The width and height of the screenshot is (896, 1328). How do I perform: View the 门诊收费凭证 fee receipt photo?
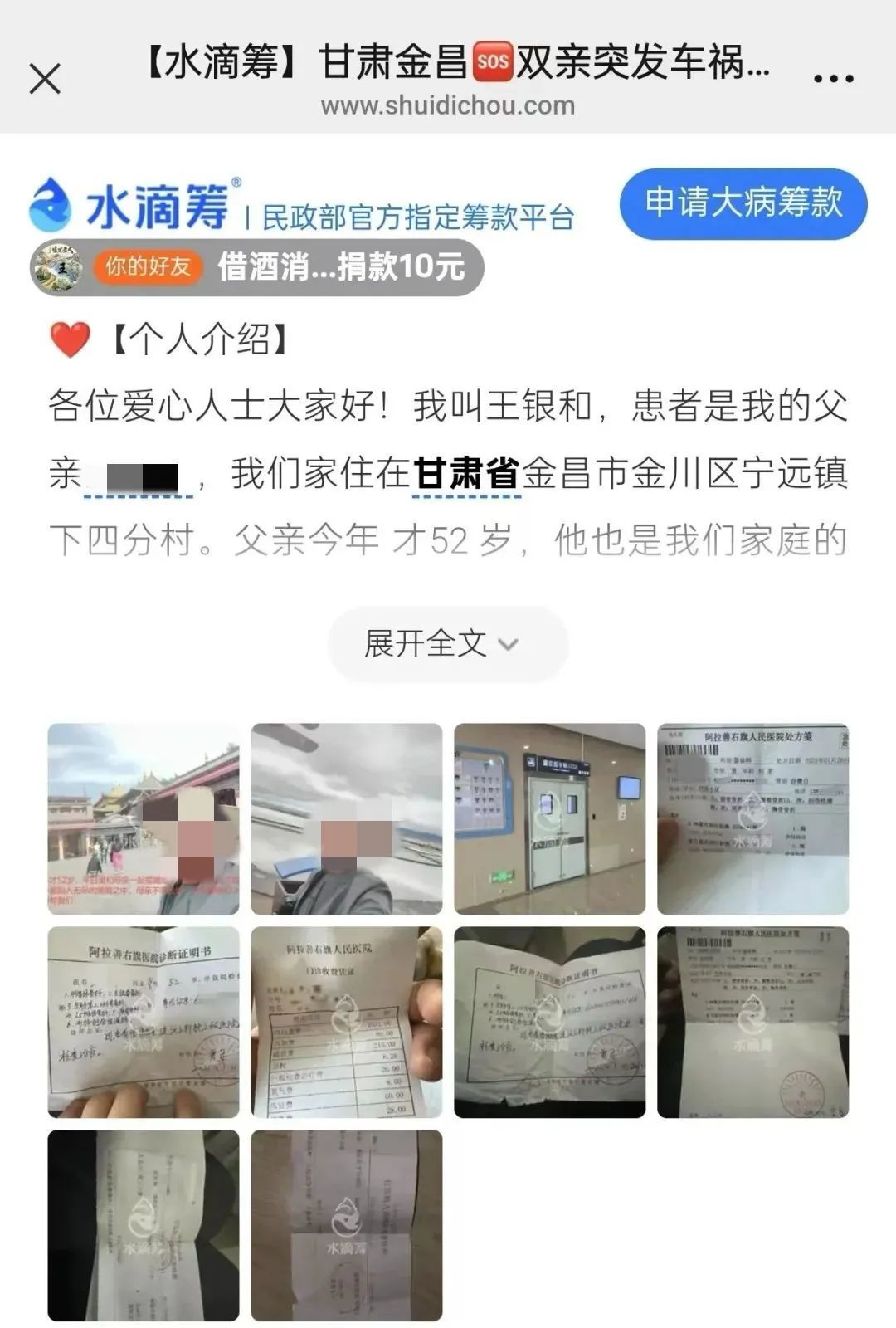(347, 1023)
